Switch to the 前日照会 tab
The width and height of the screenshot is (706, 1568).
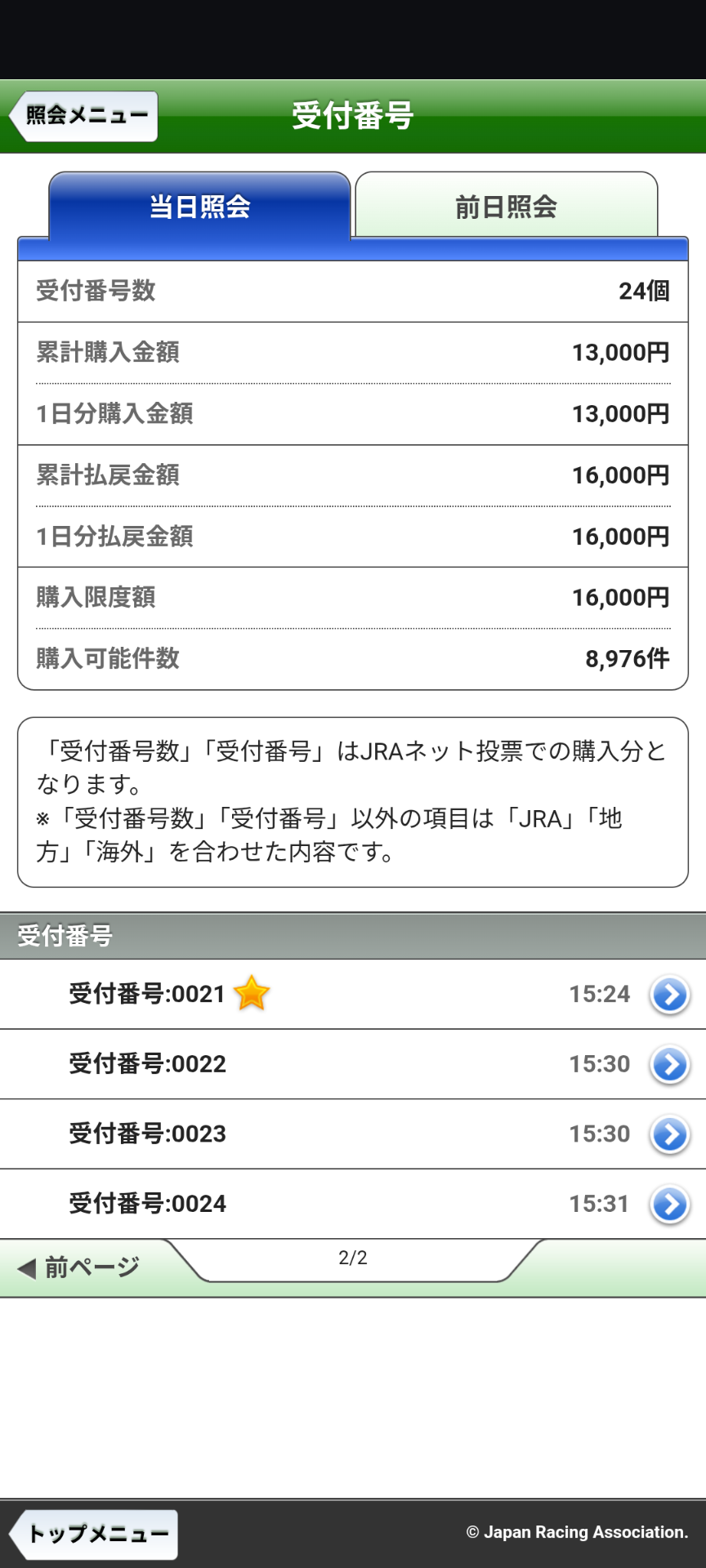[506, 206]
